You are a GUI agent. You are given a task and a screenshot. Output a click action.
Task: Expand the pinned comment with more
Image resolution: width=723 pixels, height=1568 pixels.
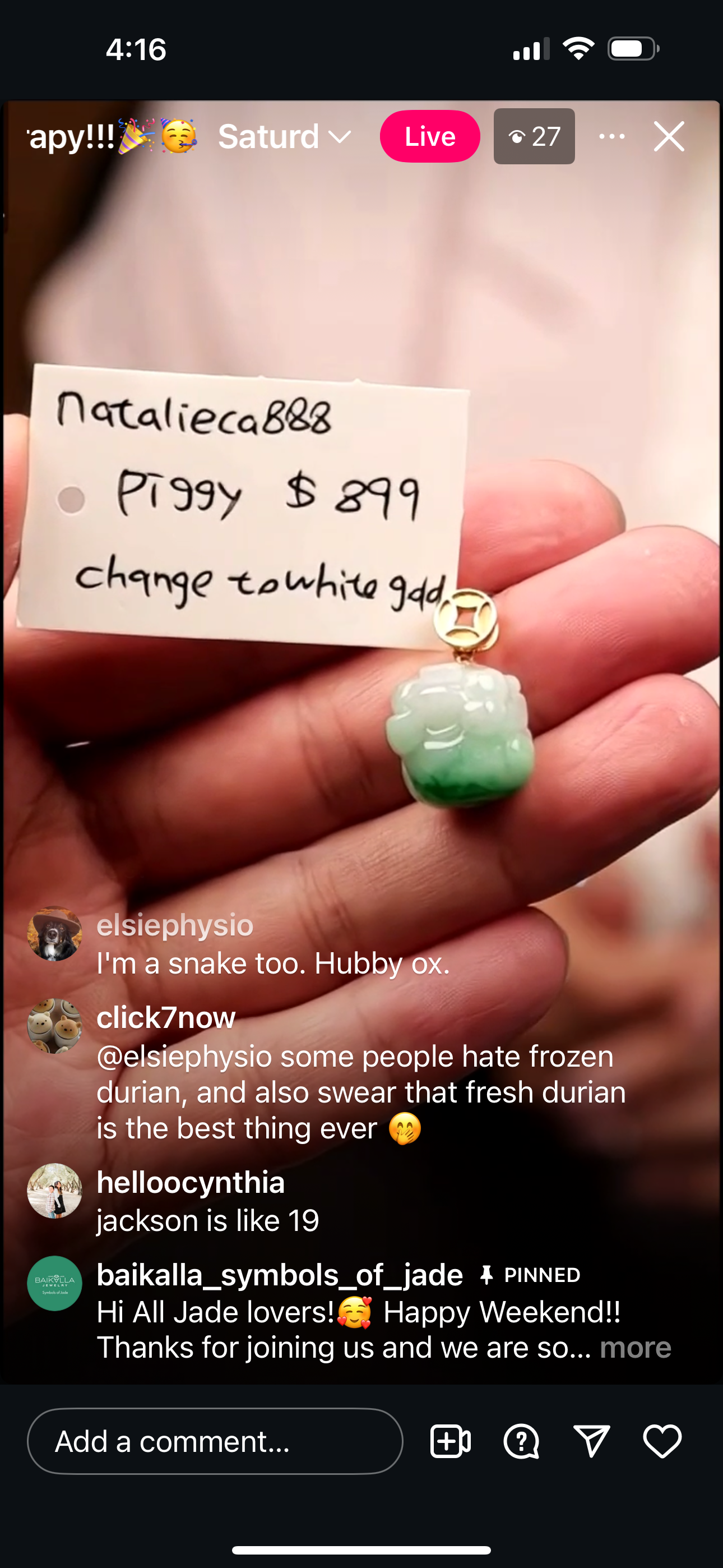click(x=635, y=1348)
